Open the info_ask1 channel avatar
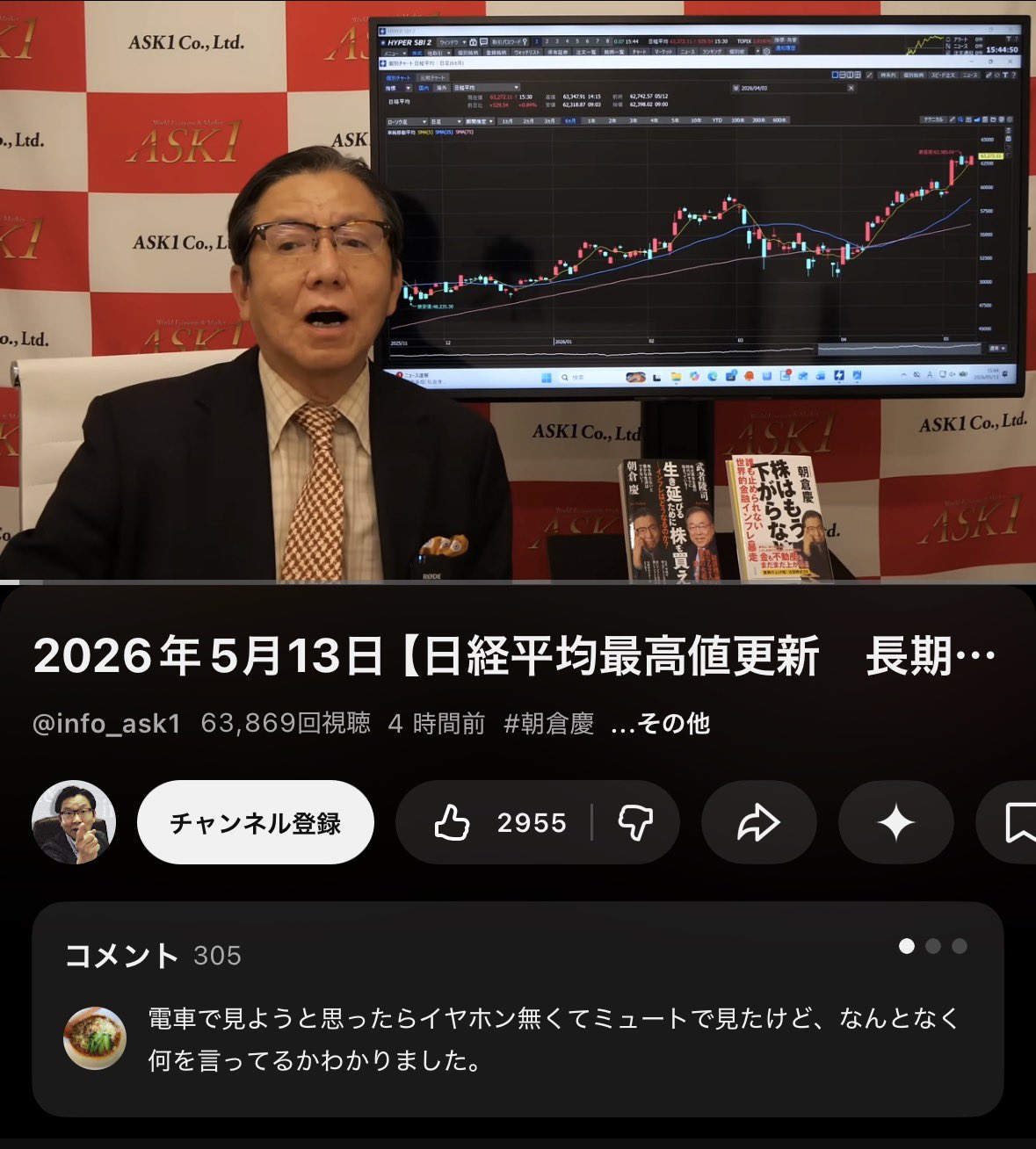 74,822
